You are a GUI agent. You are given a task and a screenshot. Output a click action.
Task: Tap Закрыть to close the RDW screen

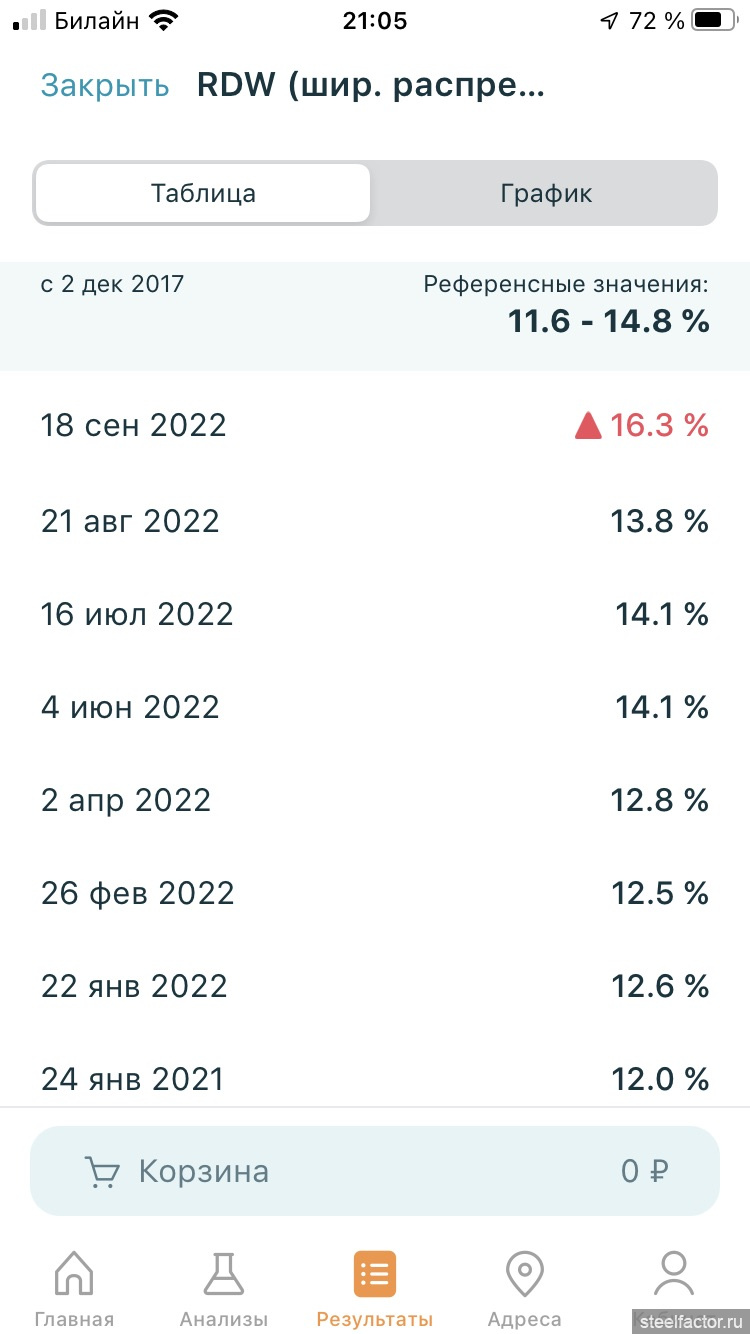(105, 86)
